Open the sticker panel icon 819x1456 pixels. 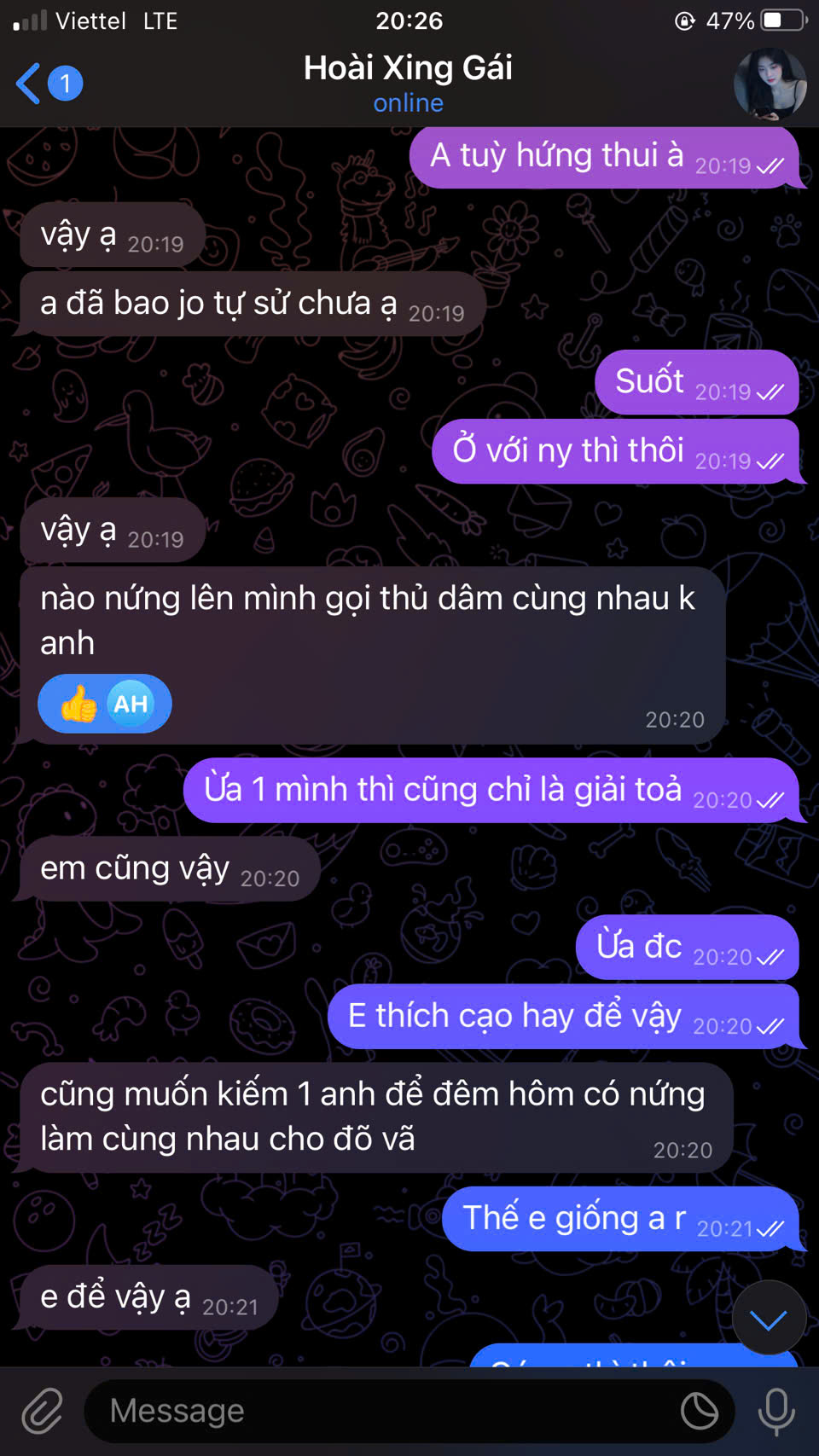pyautogui.click(x=700, y=1411)
